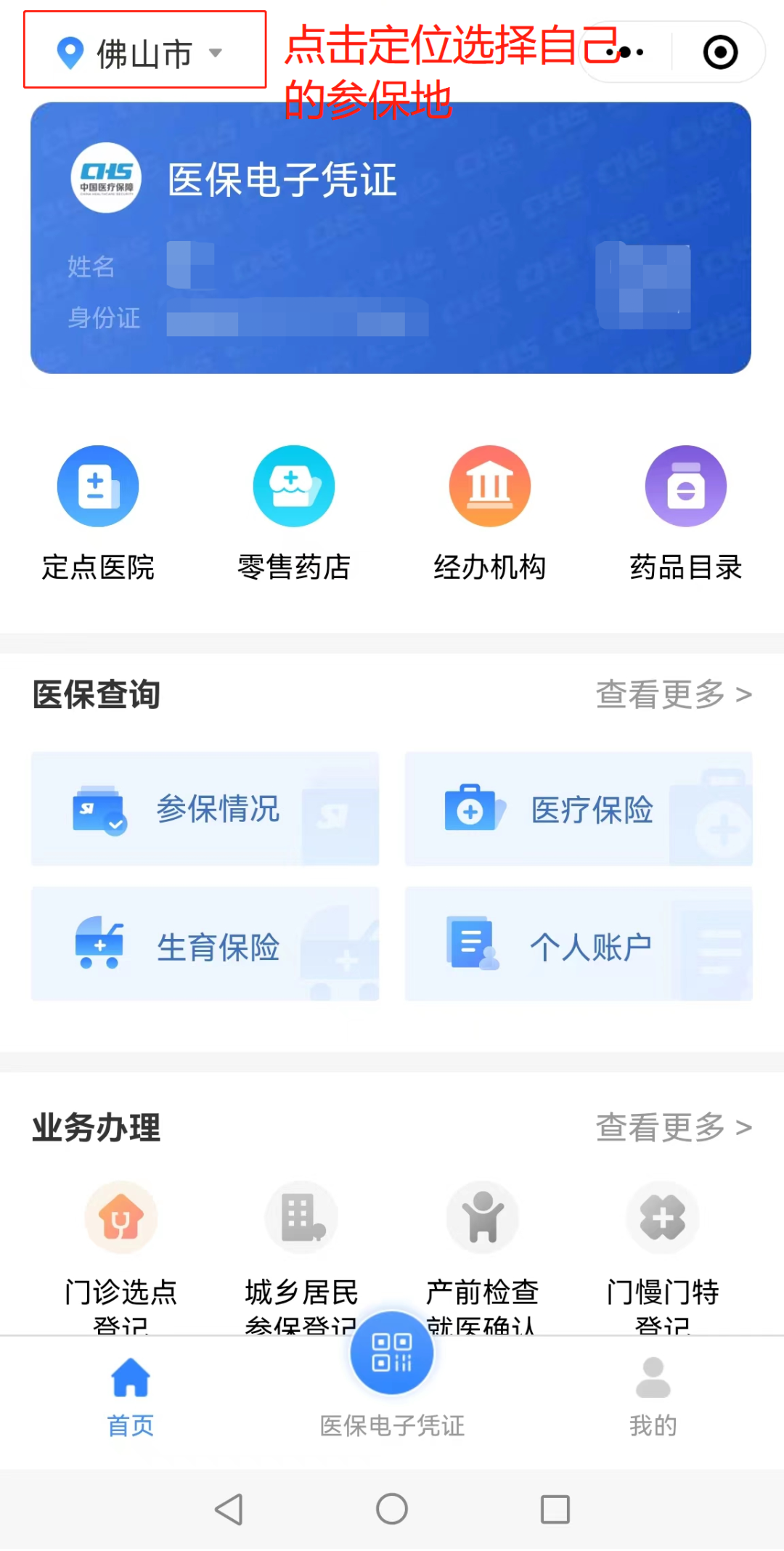The width and height of the screenshot is (784, 1551).
Task: Open 门诊选点登记 service
Action: pos(121,1249)
